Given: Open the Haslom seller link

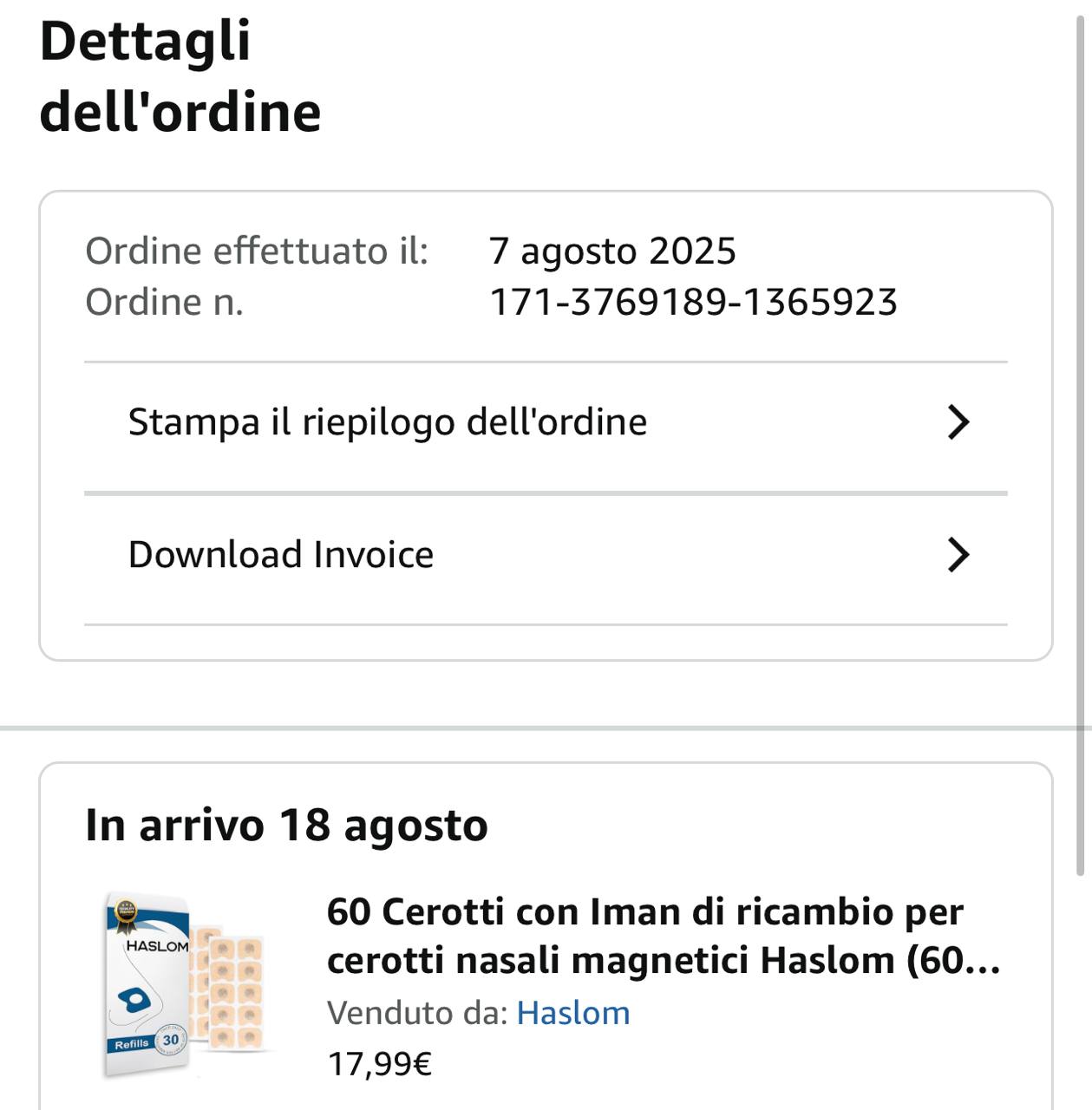Looking at the screenshot, I should point(573,1013).
